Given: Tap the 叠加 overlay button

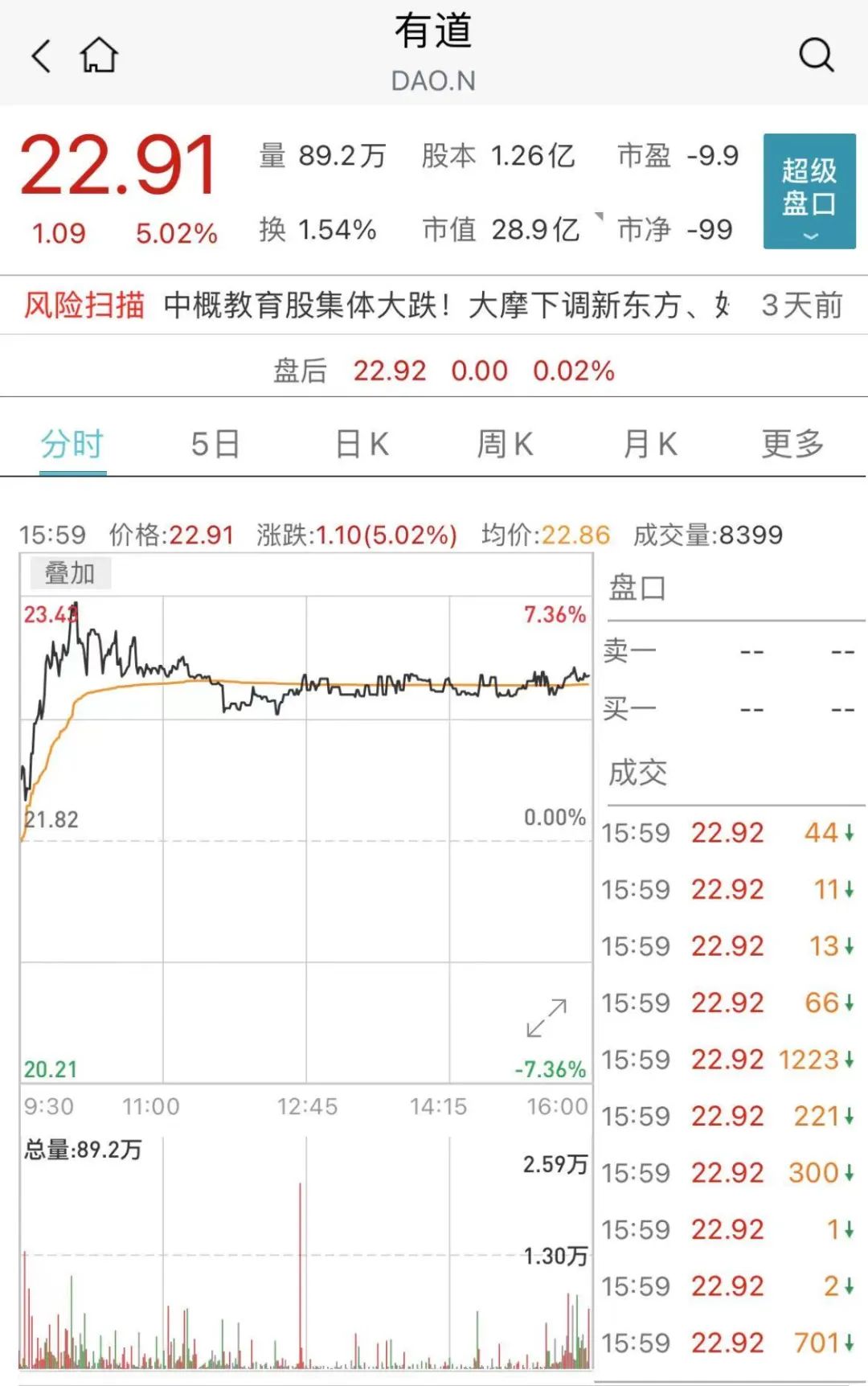Looking at the screenshot, I should (x=70, y=573).
